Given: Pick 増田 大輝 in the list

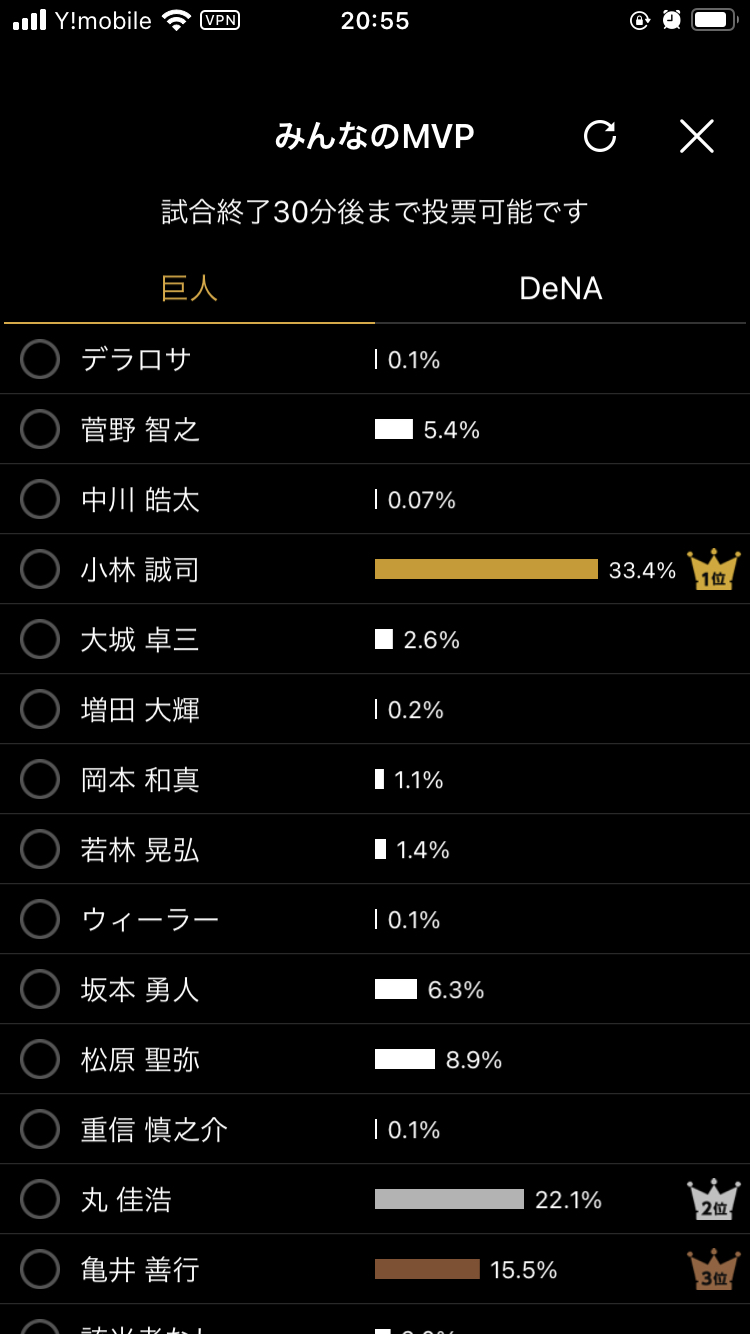Looking at the screenshot, I should coord(40,709).
